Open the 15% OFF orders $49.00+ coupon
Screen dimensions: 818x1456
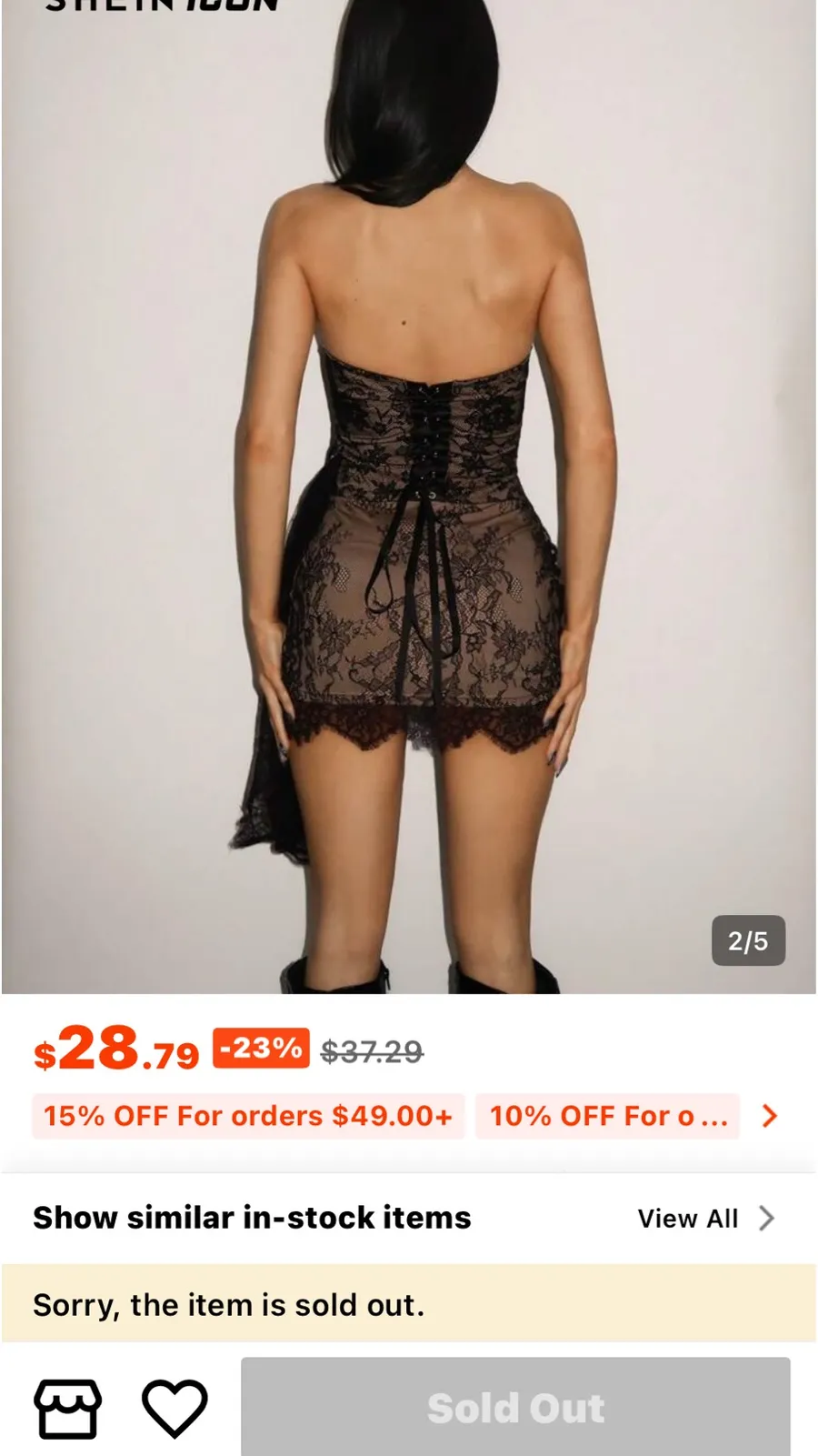click(248, 1116)
